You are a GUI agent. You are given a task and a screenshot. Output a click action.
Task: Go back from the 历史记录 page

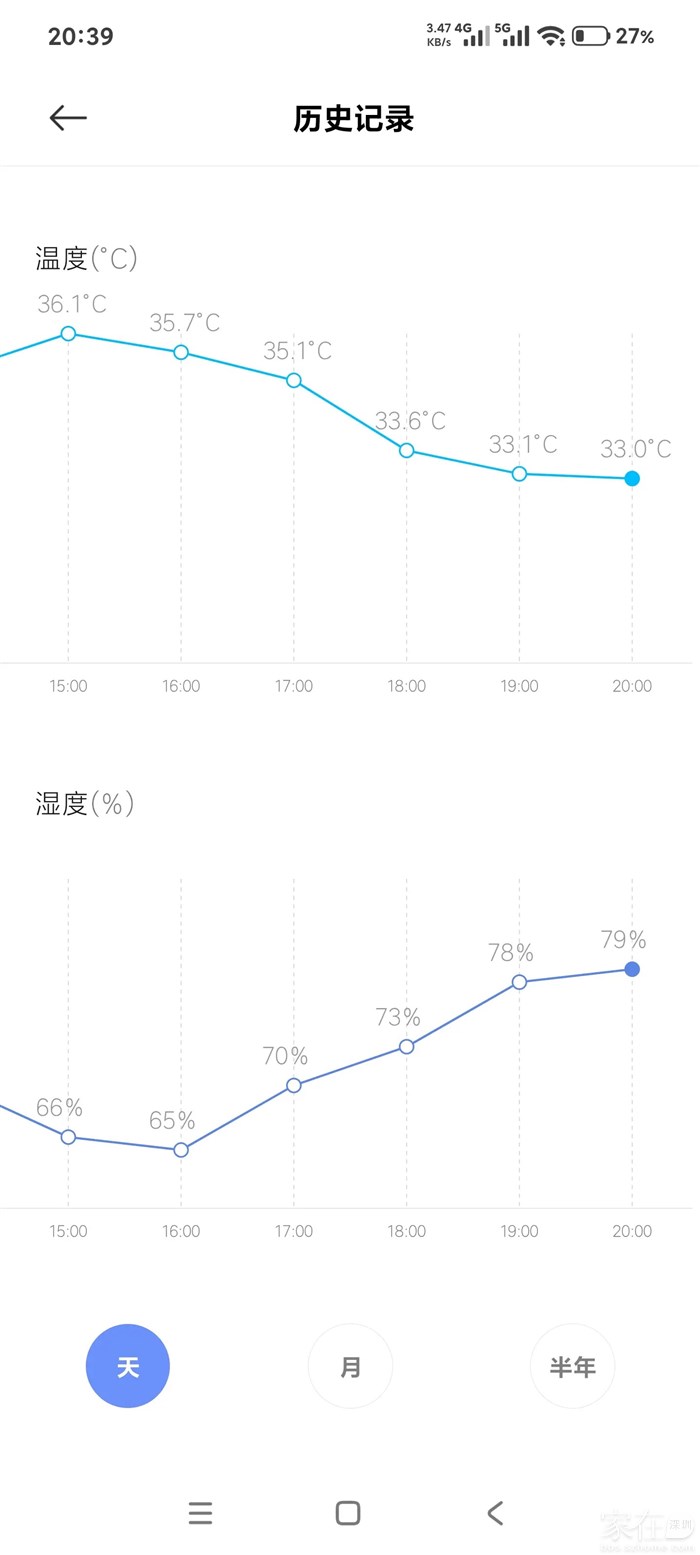click(x=68, y=118)
